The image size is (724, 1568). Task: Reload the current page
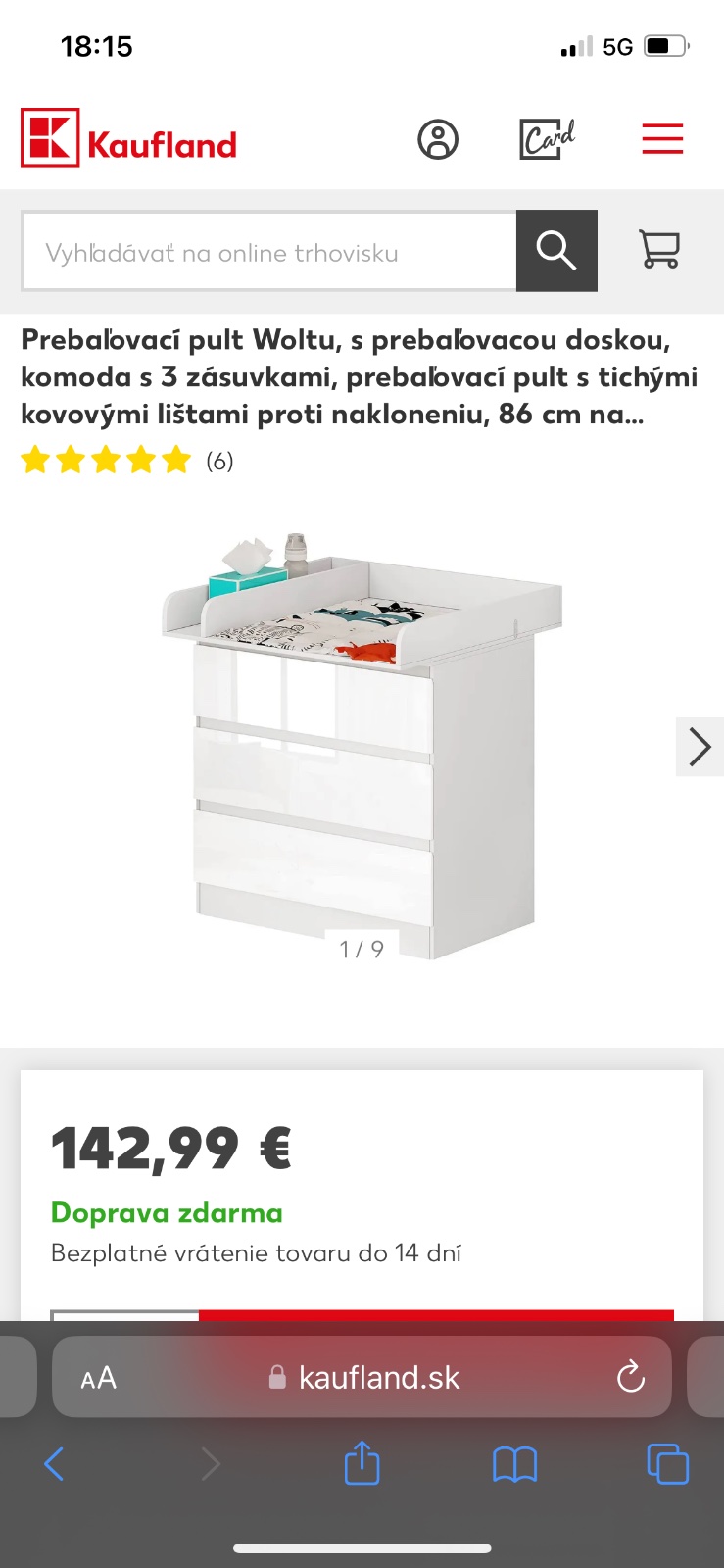click(x=631, y=1377)
